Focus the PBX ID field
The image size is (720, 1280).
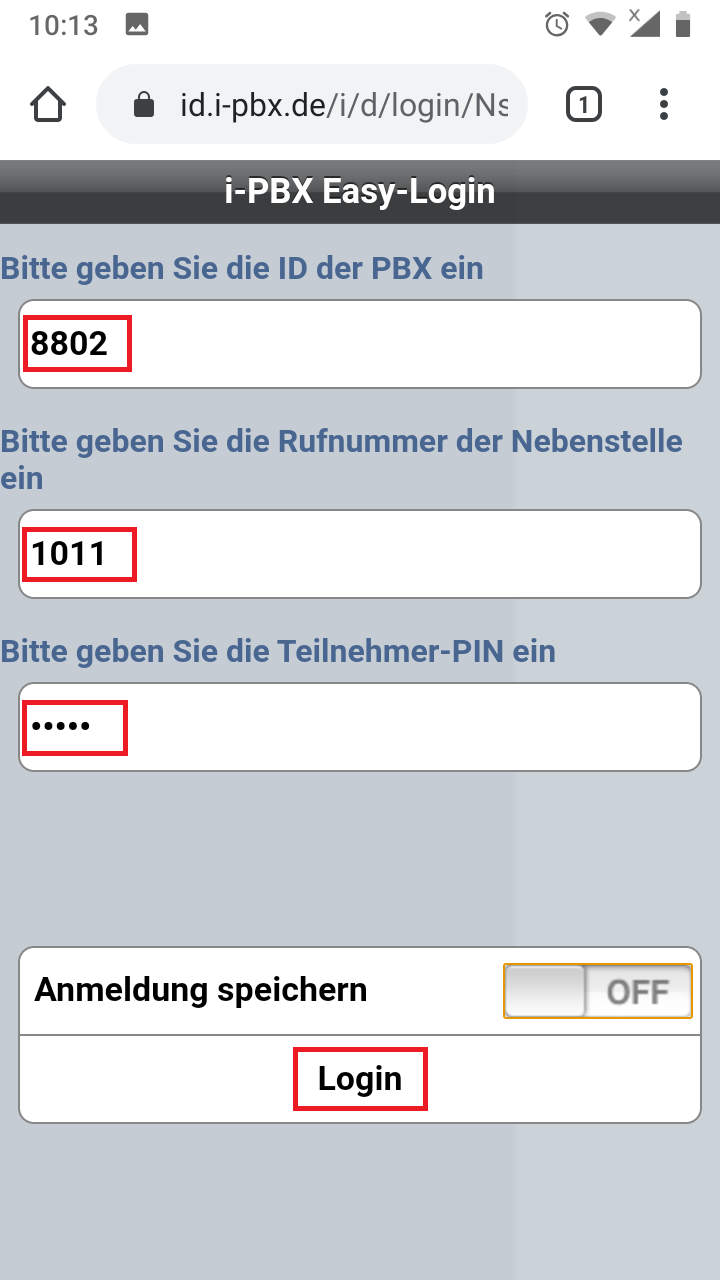pos(360,344)
